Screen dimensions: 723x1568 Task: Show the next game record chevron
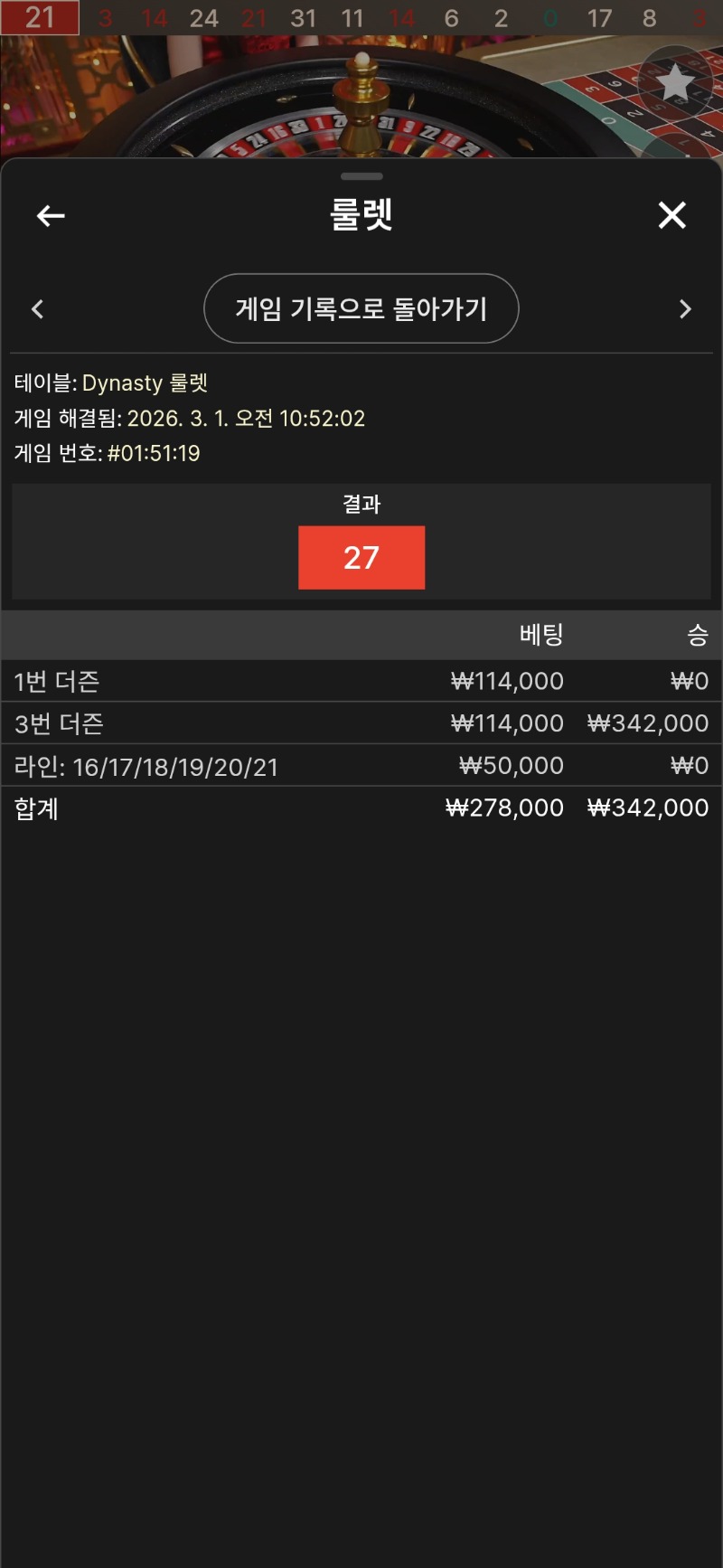tap(685, 309)
